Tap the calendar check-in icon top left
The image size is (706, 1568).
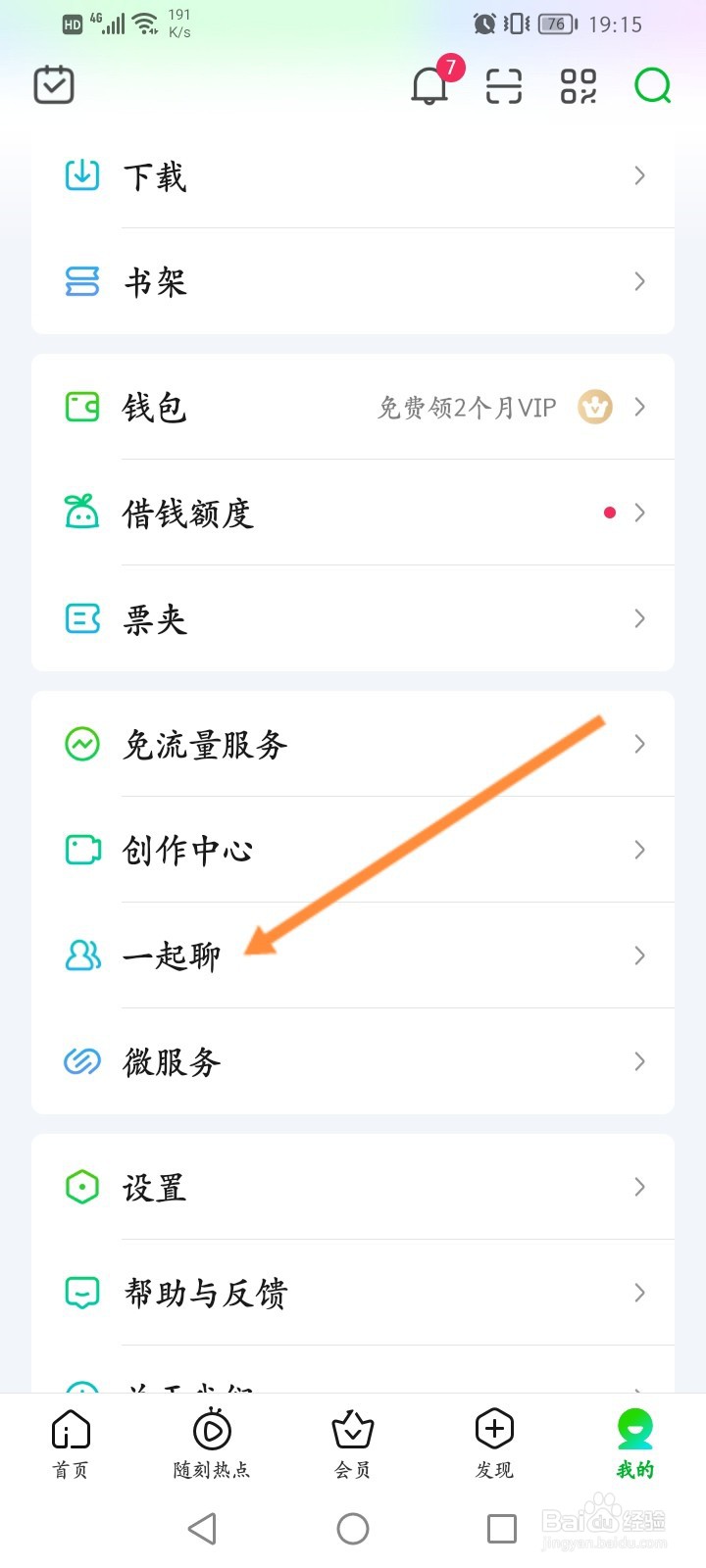pyautogui.click(x=54, y=84)
